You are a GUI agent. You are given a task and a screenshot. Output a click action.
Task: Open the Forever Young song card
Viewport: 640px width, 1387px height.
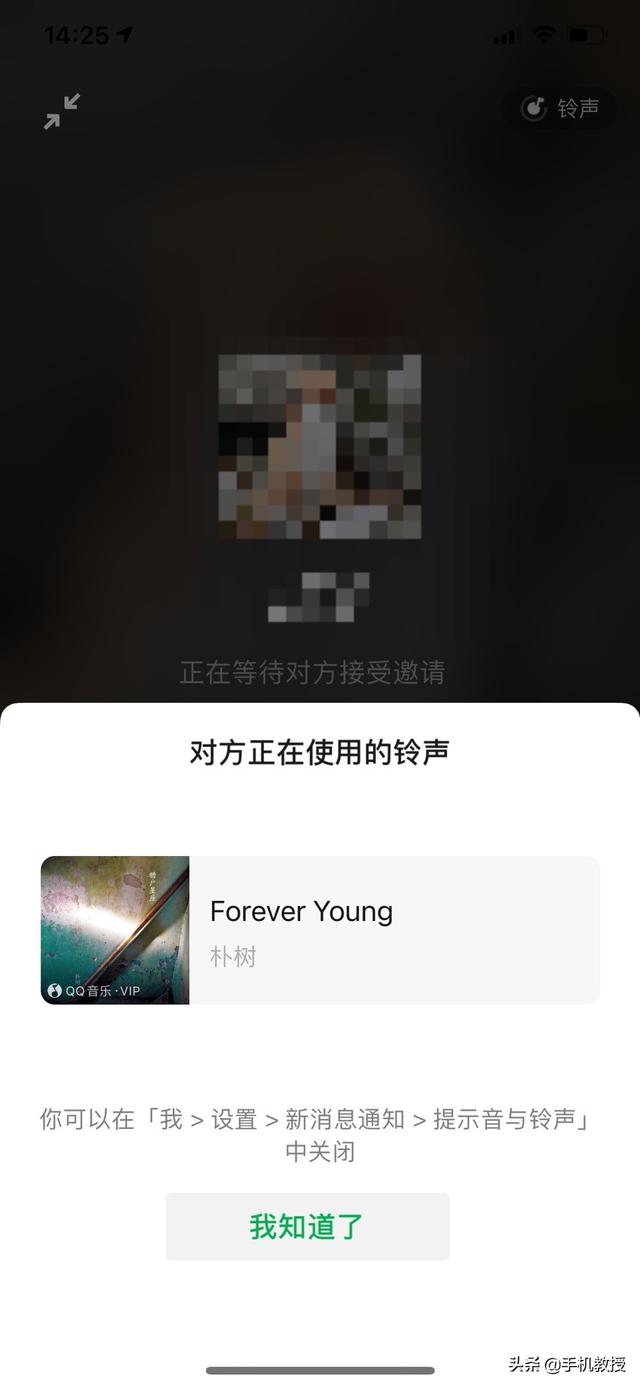(320, 930)
